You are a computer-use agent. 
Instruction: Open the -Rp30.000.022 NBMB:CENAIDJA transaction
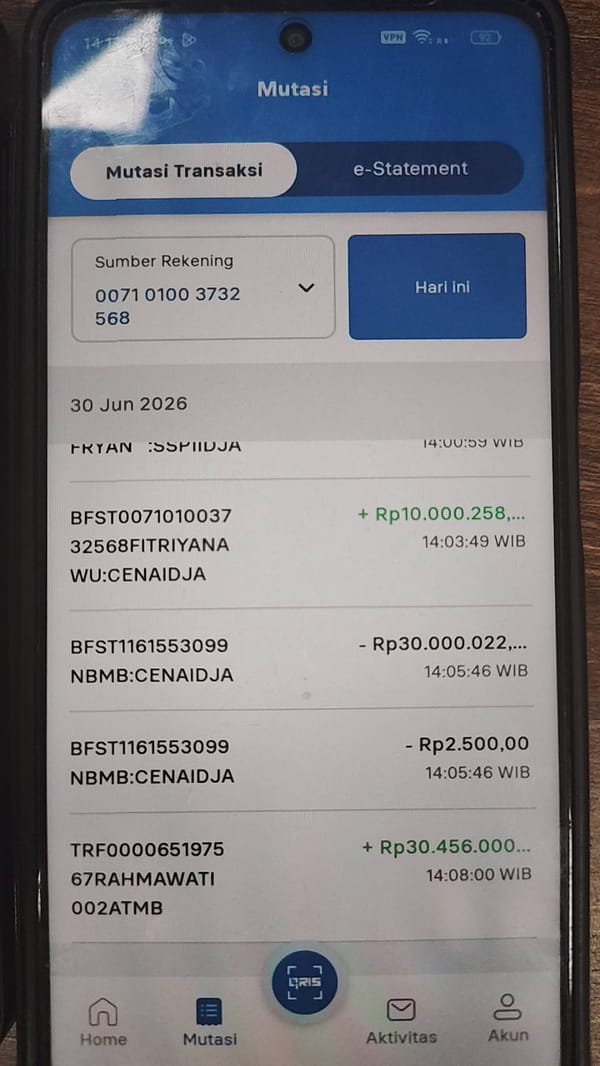click(299, 659)
